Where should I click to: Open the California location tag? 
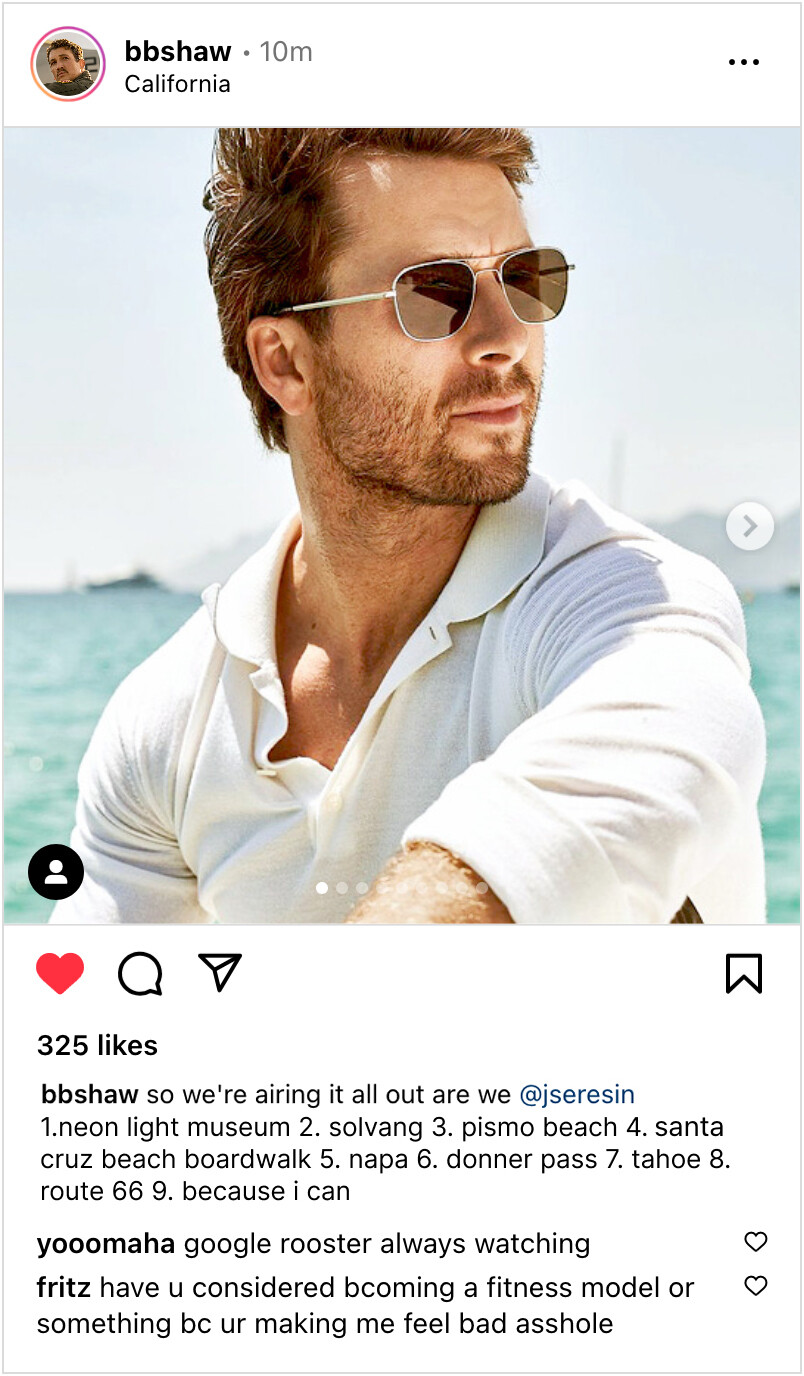[x=177, y=84]
